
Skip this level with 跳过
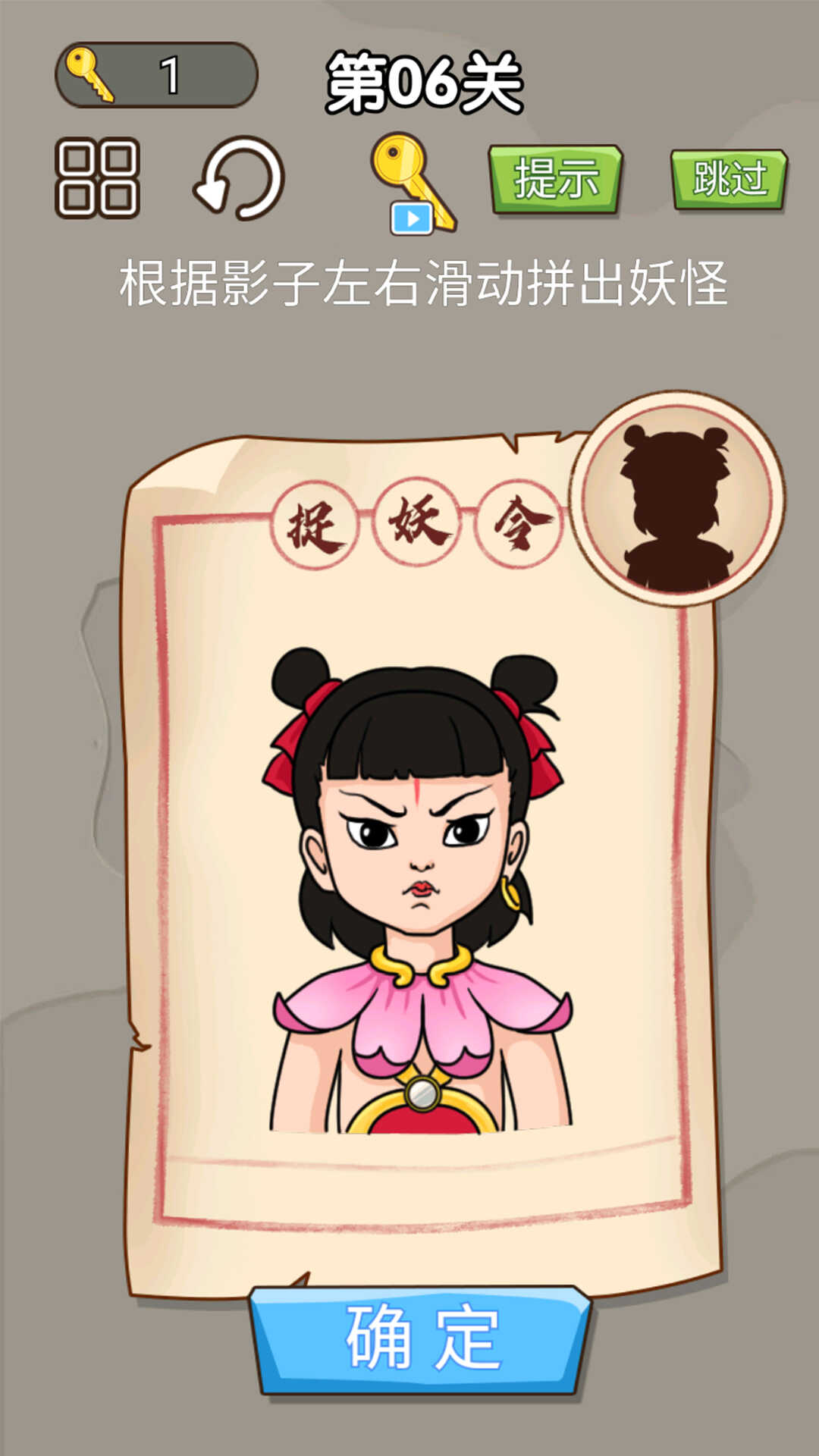(x=729, y=179)
